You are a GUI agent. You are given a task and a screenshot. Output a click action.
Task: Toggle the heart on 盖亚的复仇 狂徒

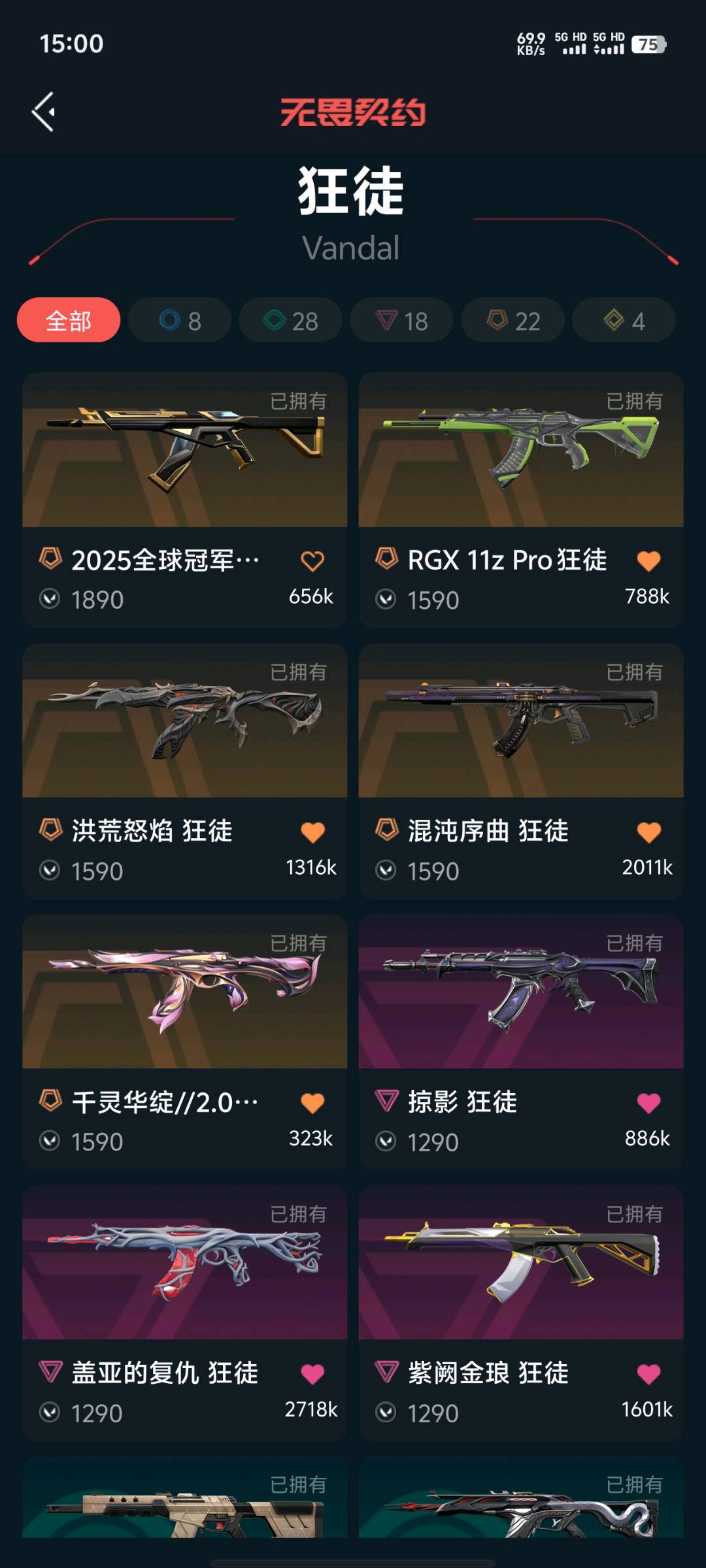(x=312, y=1375)
